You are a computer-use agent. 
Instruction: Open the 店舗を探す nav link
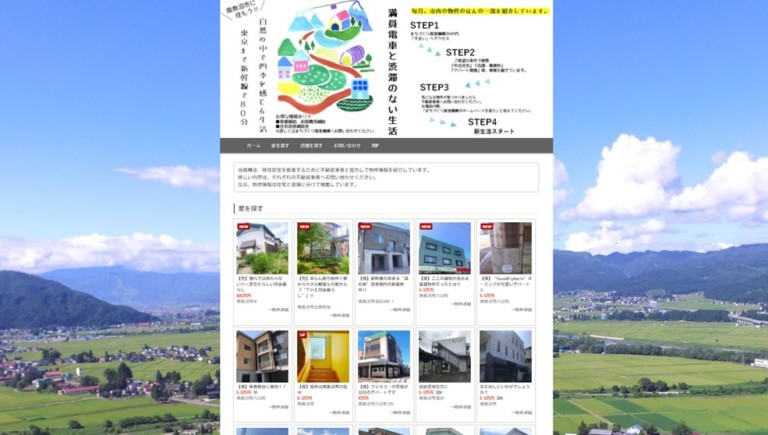pyautogui.click(x=310, y=145)
